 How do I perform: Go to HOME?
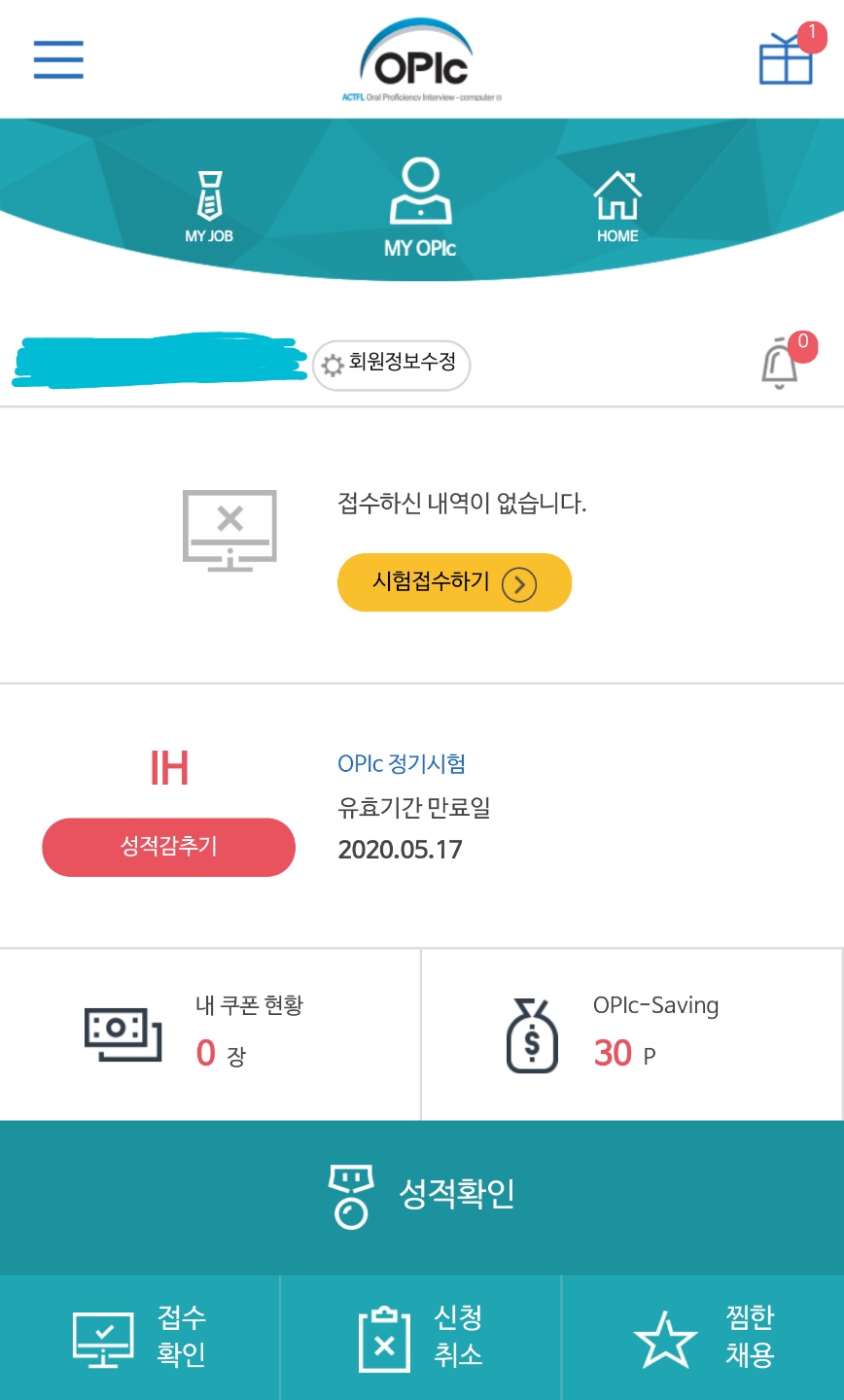(617, 206)
